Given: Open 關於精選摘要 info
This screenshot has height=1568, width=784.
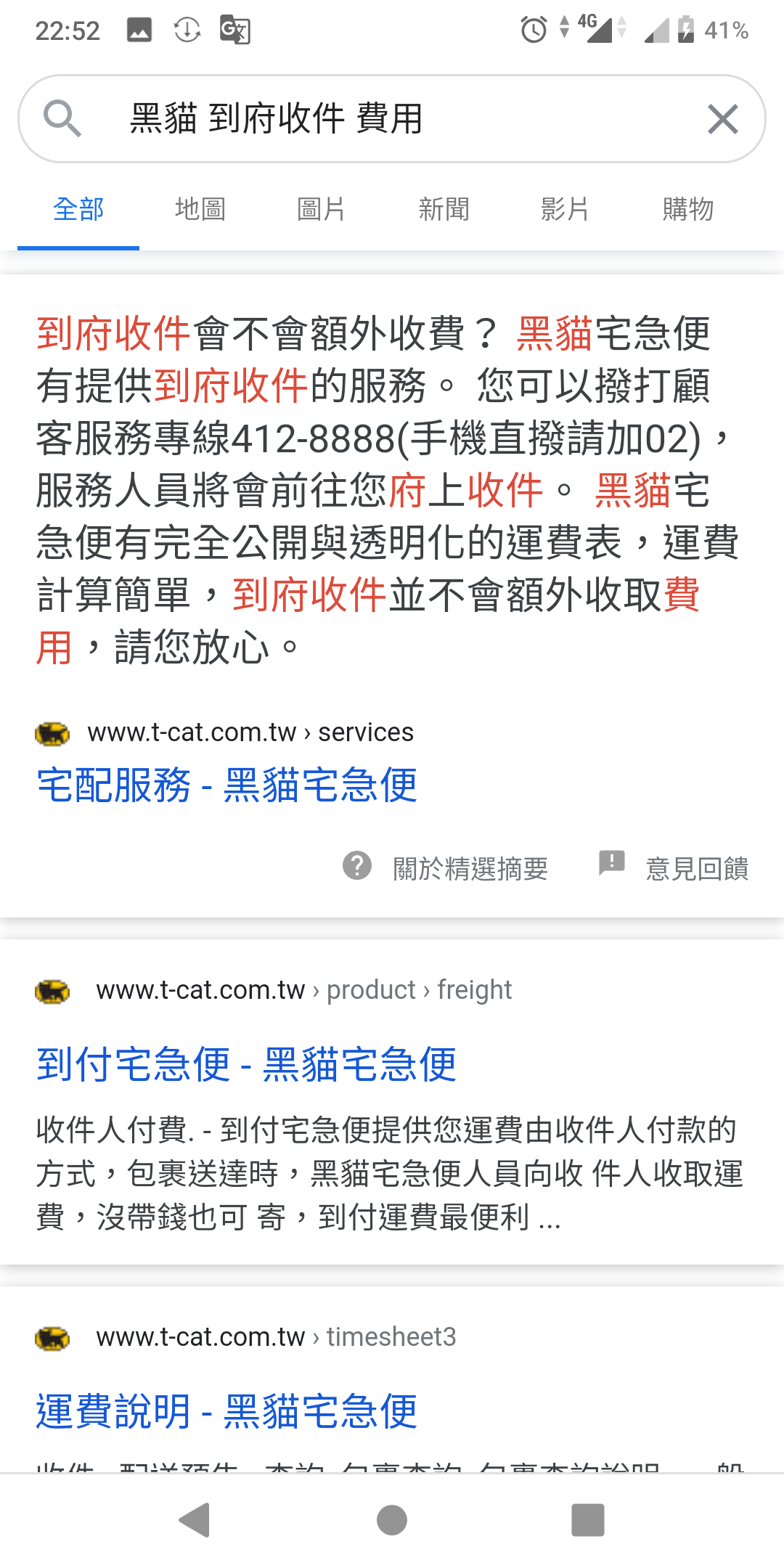Looking at the screenshot, I should click(446, 867).
